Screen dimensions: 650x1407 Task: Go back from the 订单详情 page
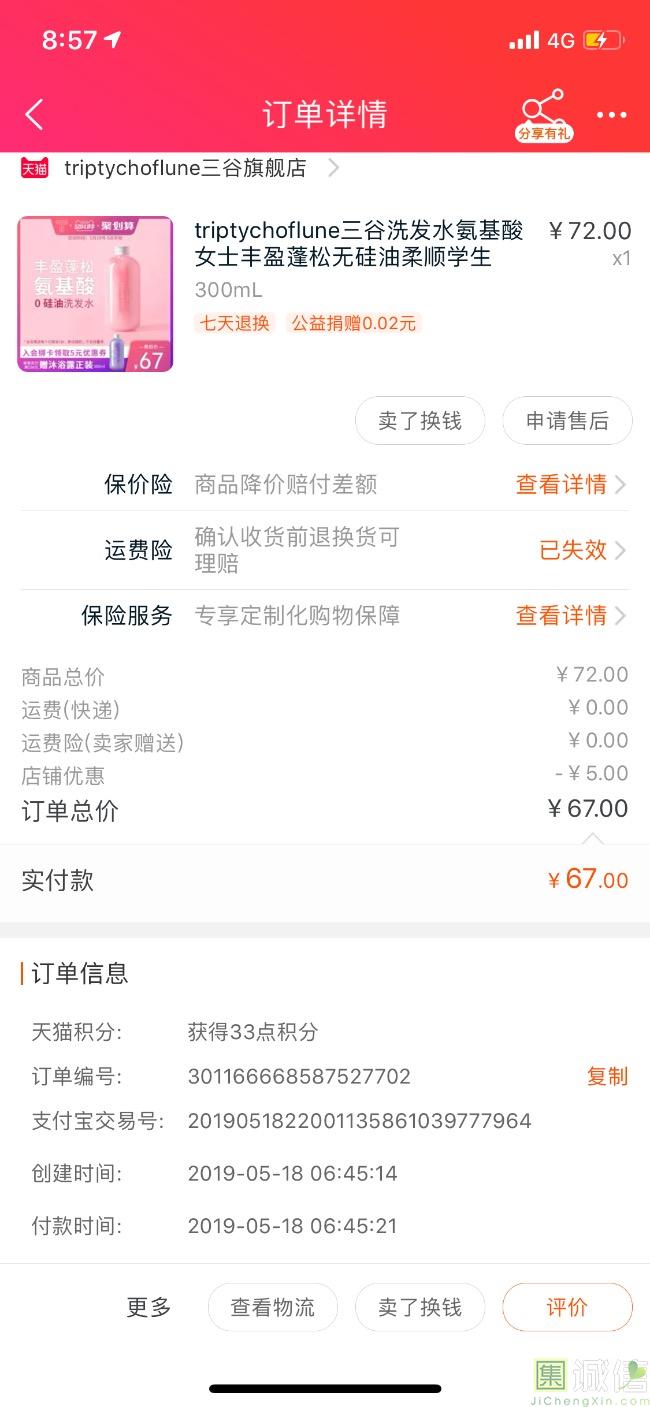click(35, 114)
